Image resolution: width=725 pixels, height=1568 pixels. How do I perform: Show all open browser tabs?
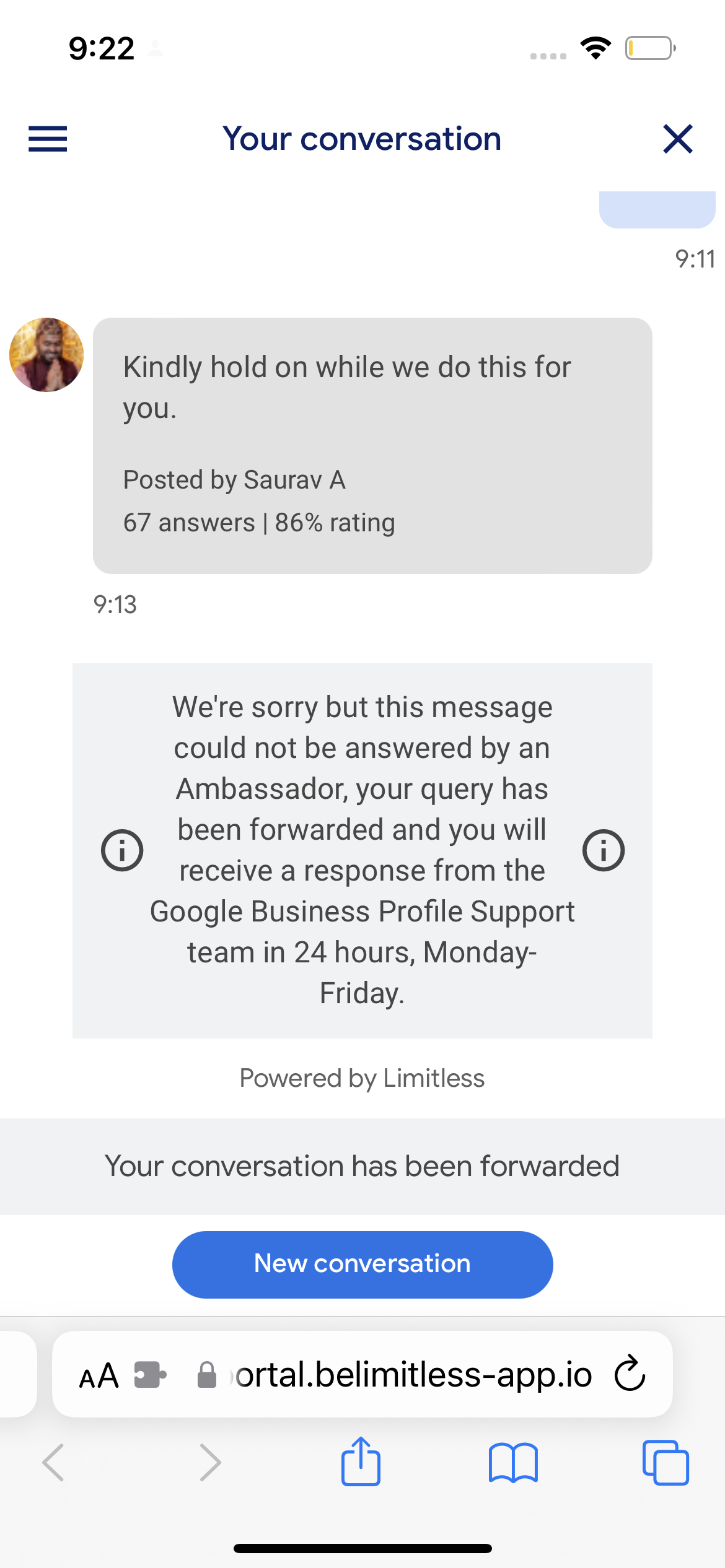click(666, 1463)
